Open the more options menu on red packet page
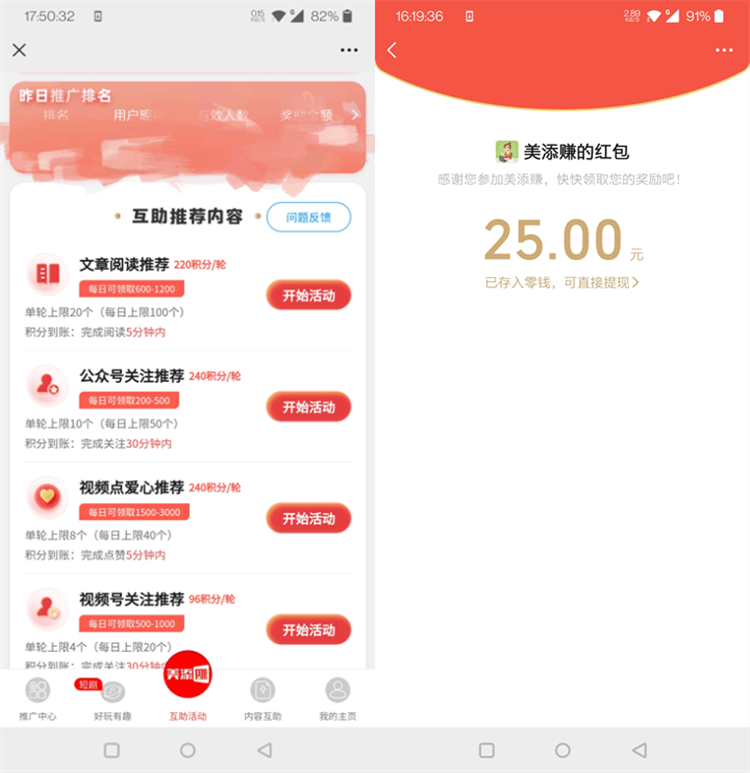Screen dimensions: 750x773 724,50
